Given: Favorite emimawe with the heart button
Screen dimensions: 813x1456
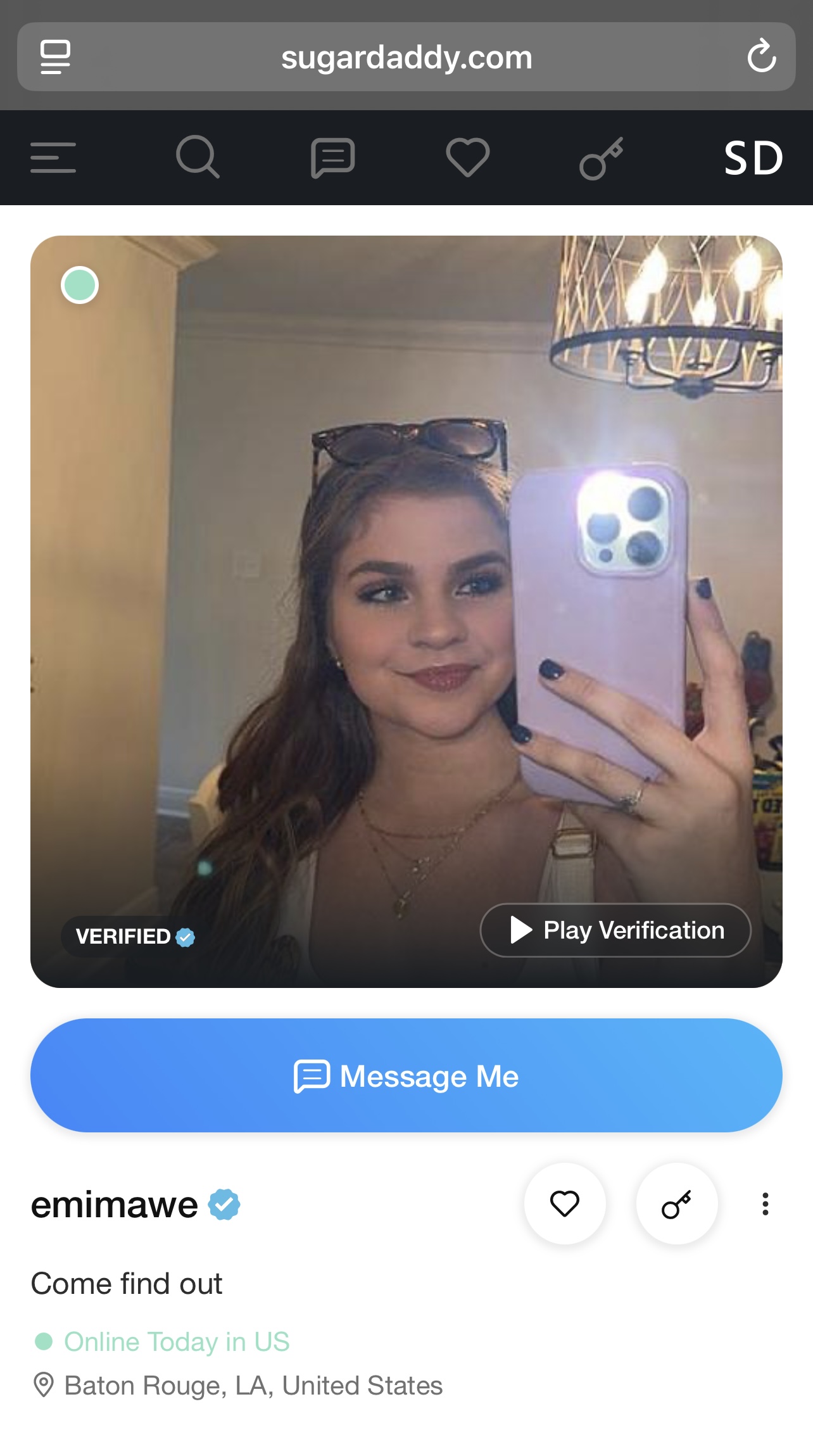Looking at the screenshot, I should (565, 1204).
